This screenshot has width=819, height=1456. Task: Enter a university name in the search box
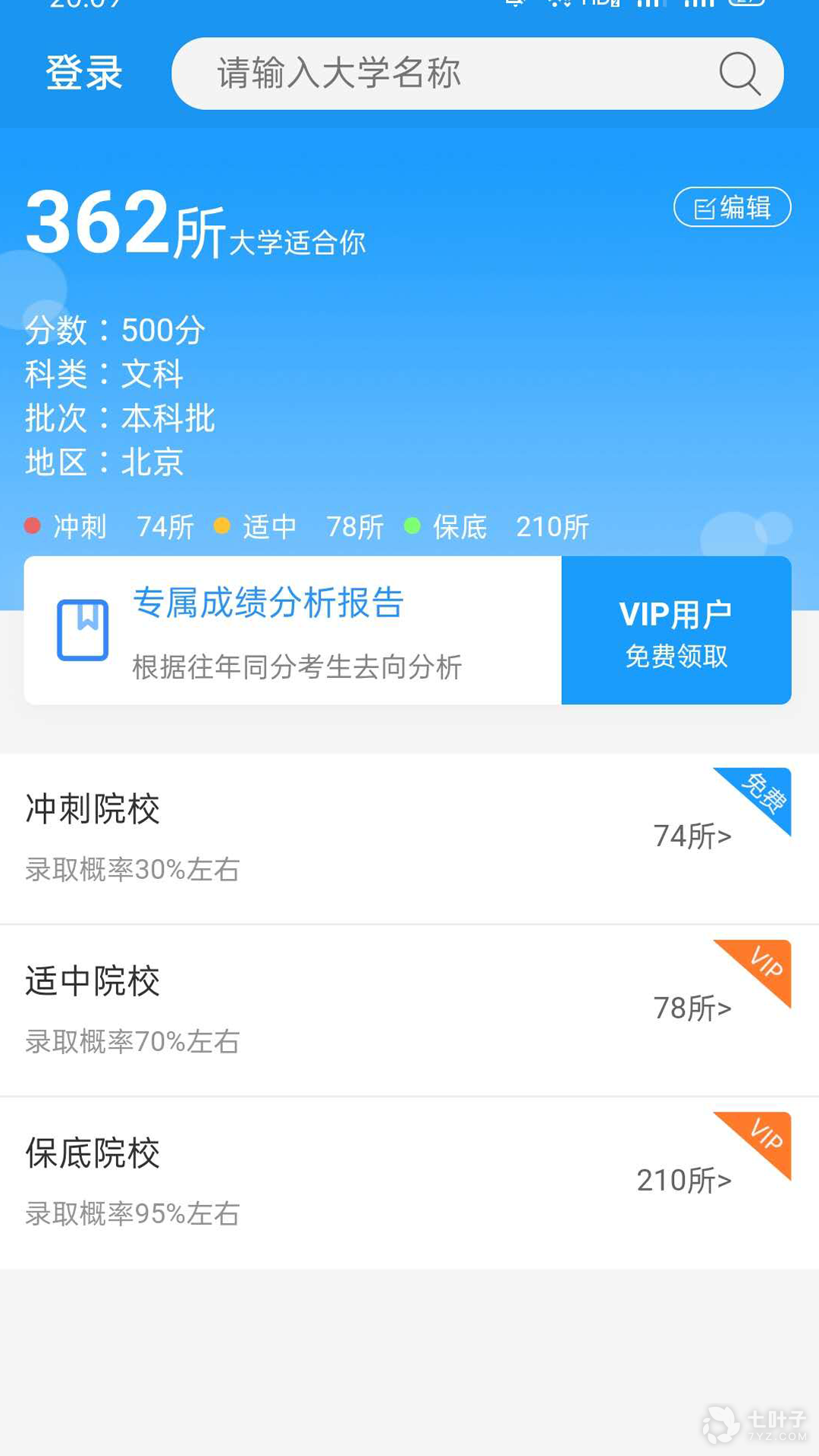477,74
